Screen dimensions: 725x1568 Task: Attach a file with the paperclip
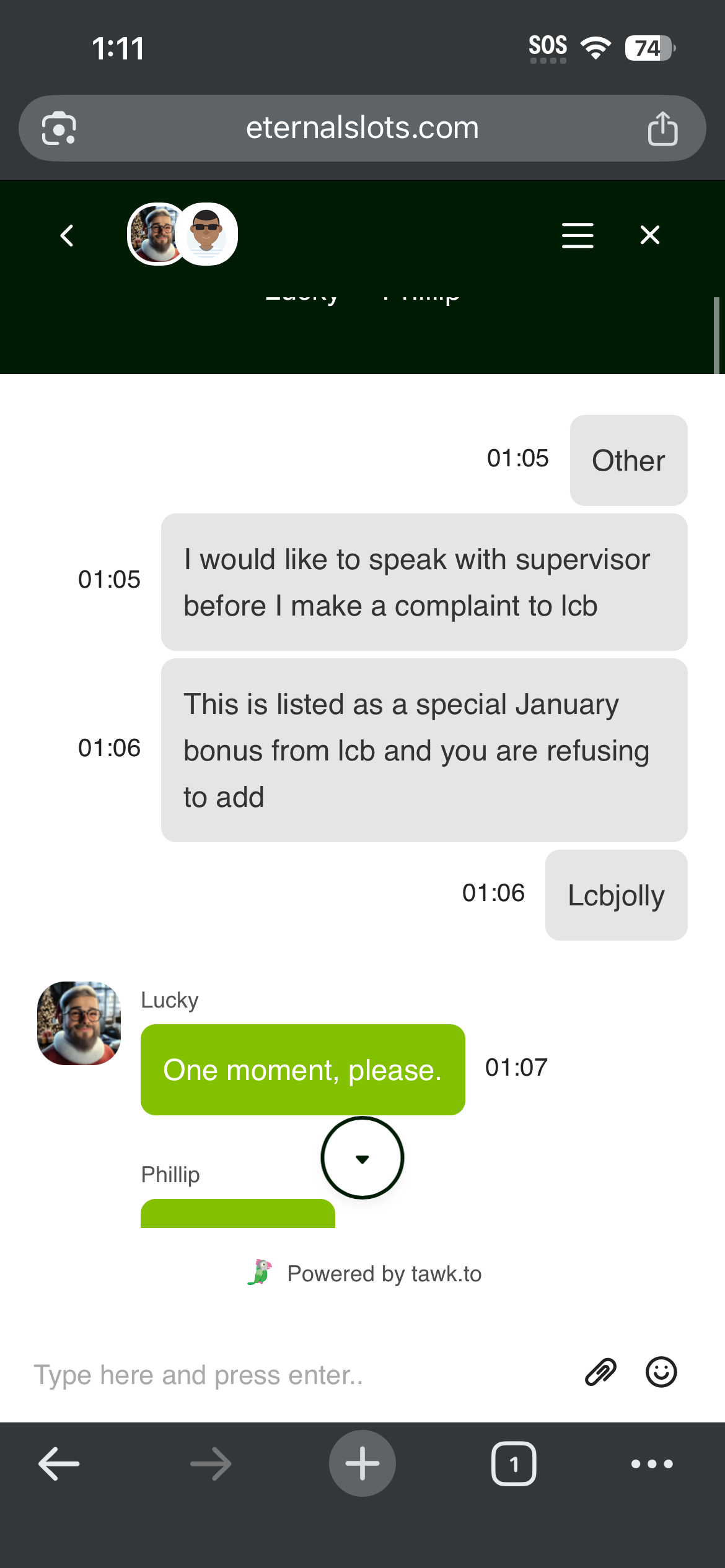tap(600, 1372)
